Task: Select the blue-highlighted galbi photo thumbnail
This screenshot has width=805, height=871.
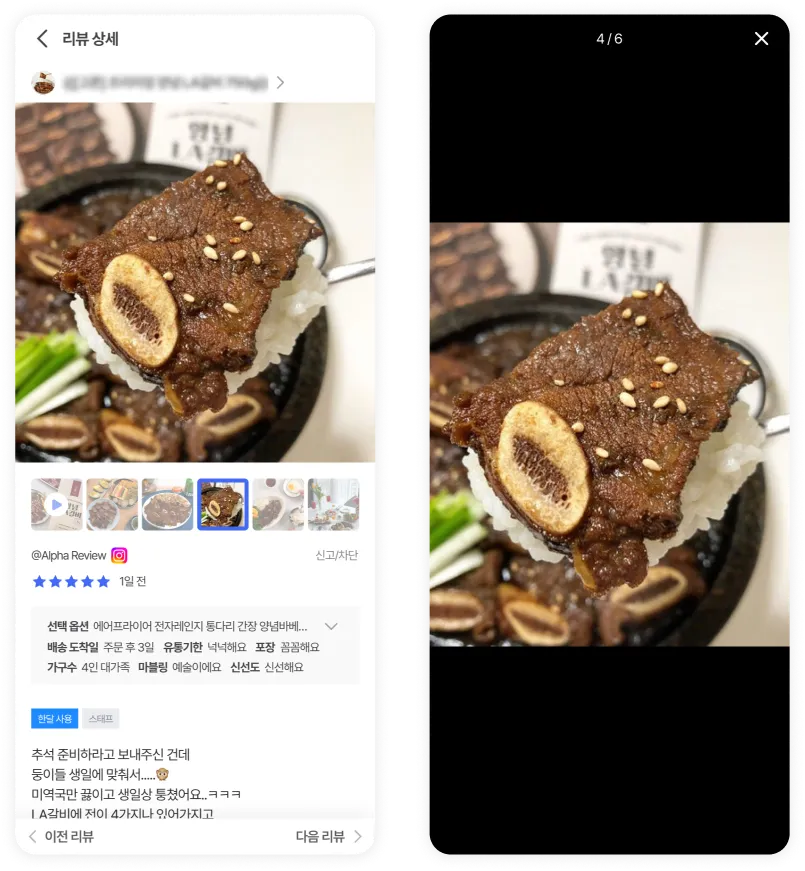Action: (x=222, y=504)
